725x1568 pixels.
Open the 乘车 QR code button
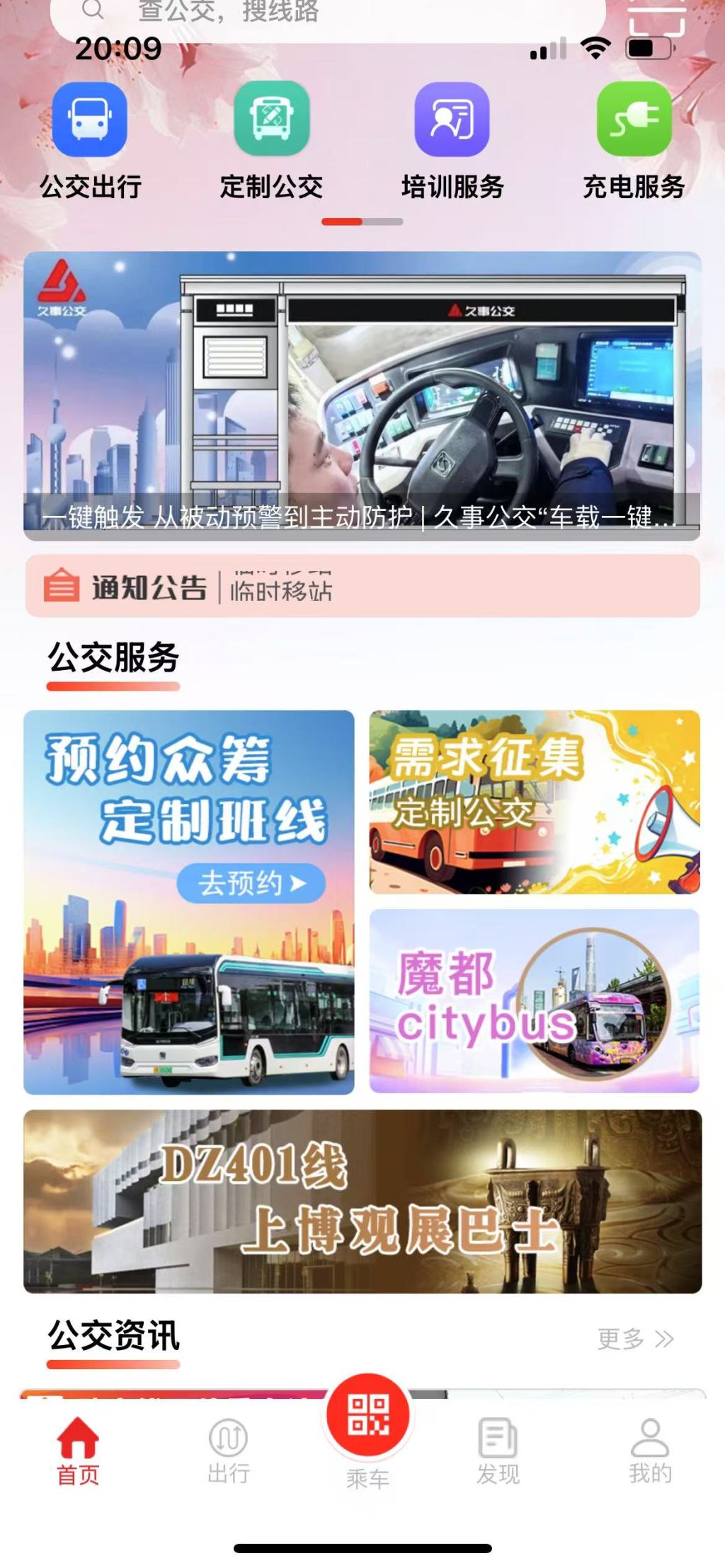click(367, 1417)
